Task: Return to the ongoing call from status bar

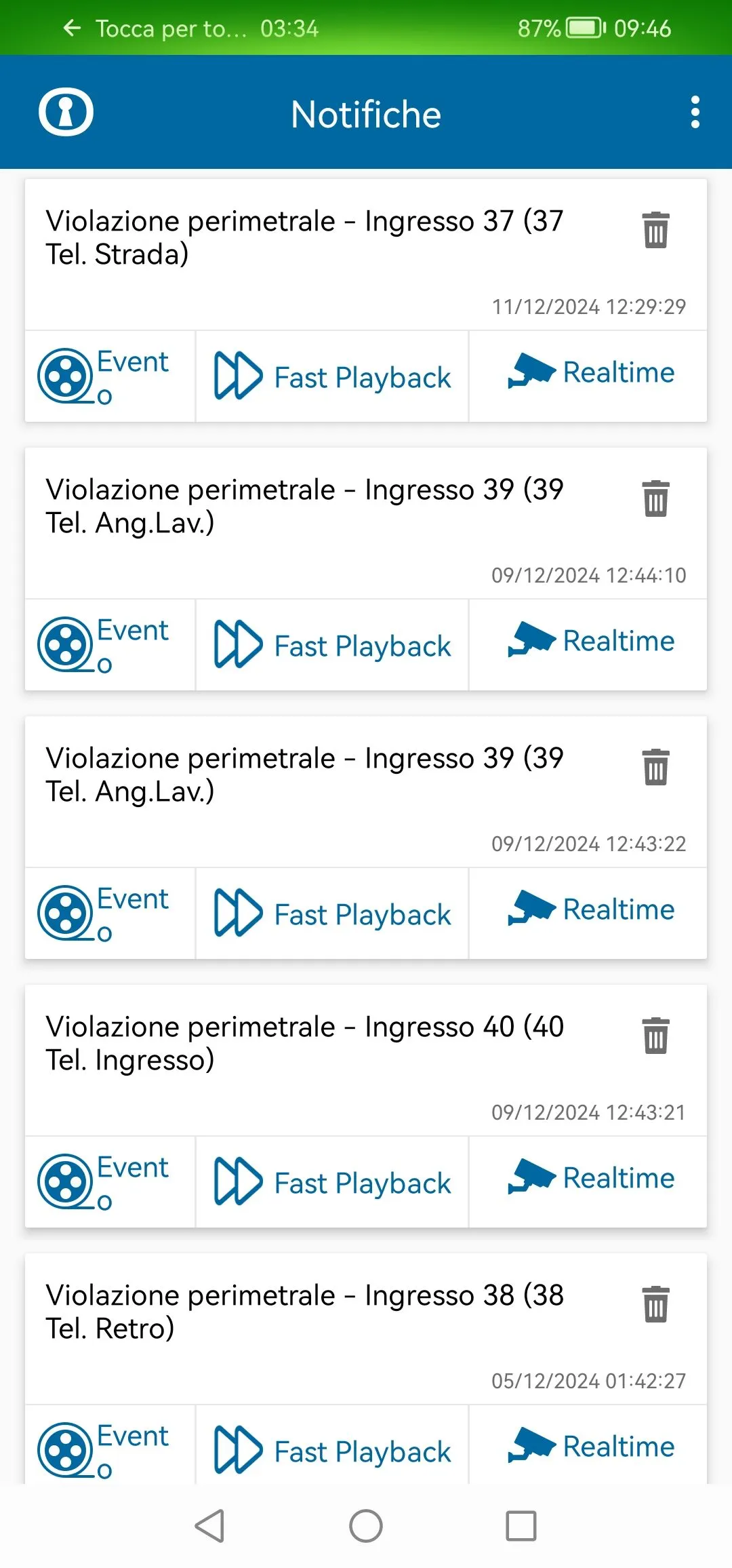Action: click(190, 28)
